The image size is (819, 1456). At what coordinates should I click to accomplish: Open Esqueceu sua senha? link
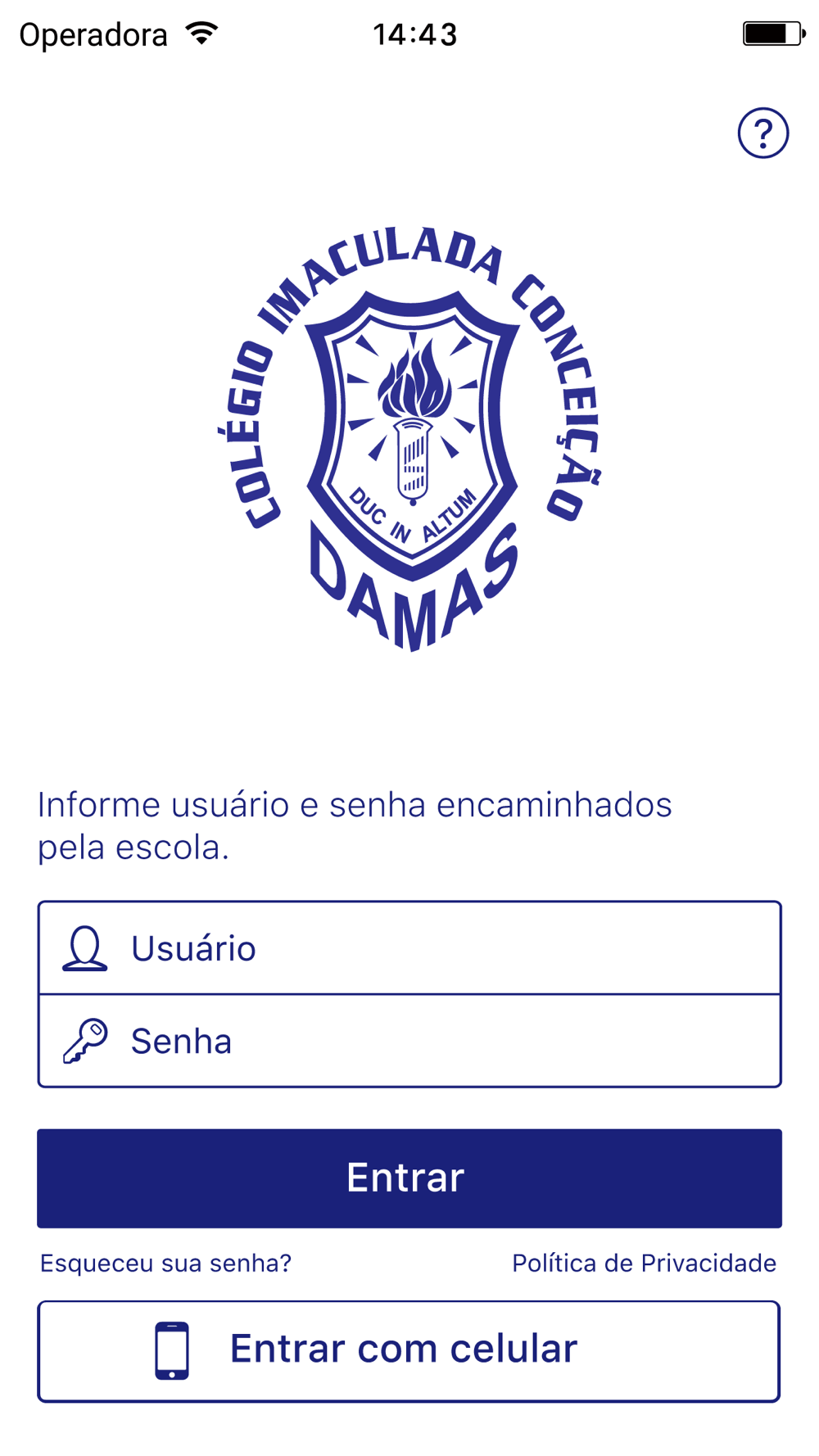[x=165, y=1263]
